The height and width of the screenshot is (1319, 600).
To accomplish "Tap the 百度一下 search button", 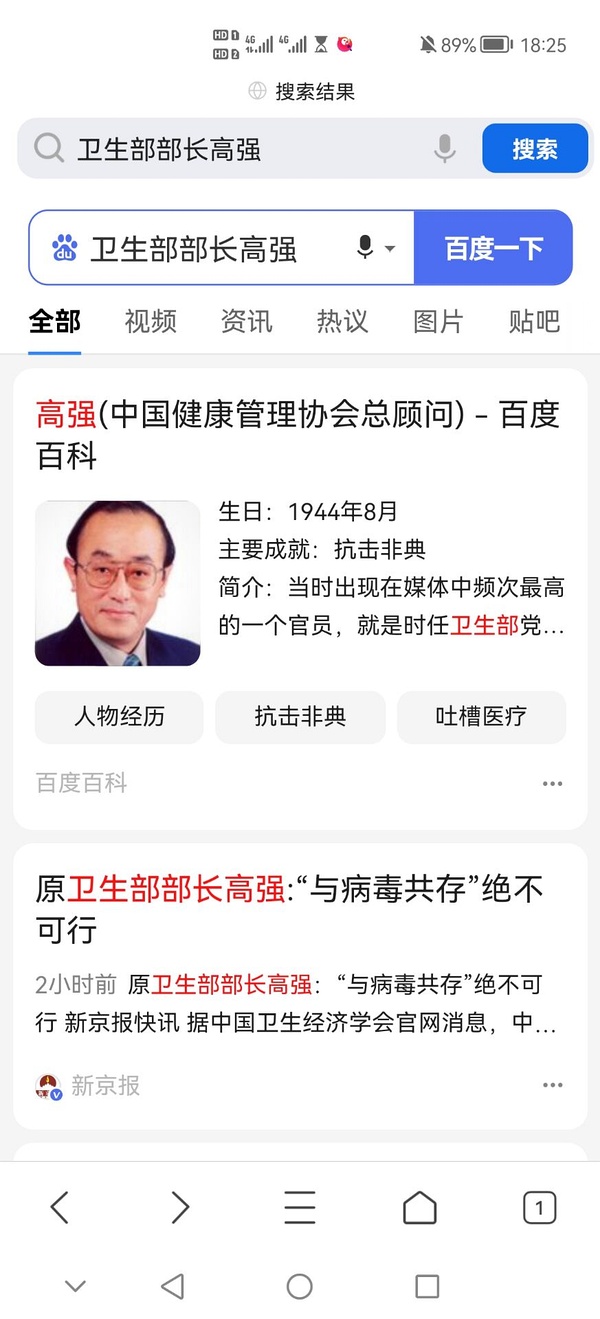I will pos(493,248).
